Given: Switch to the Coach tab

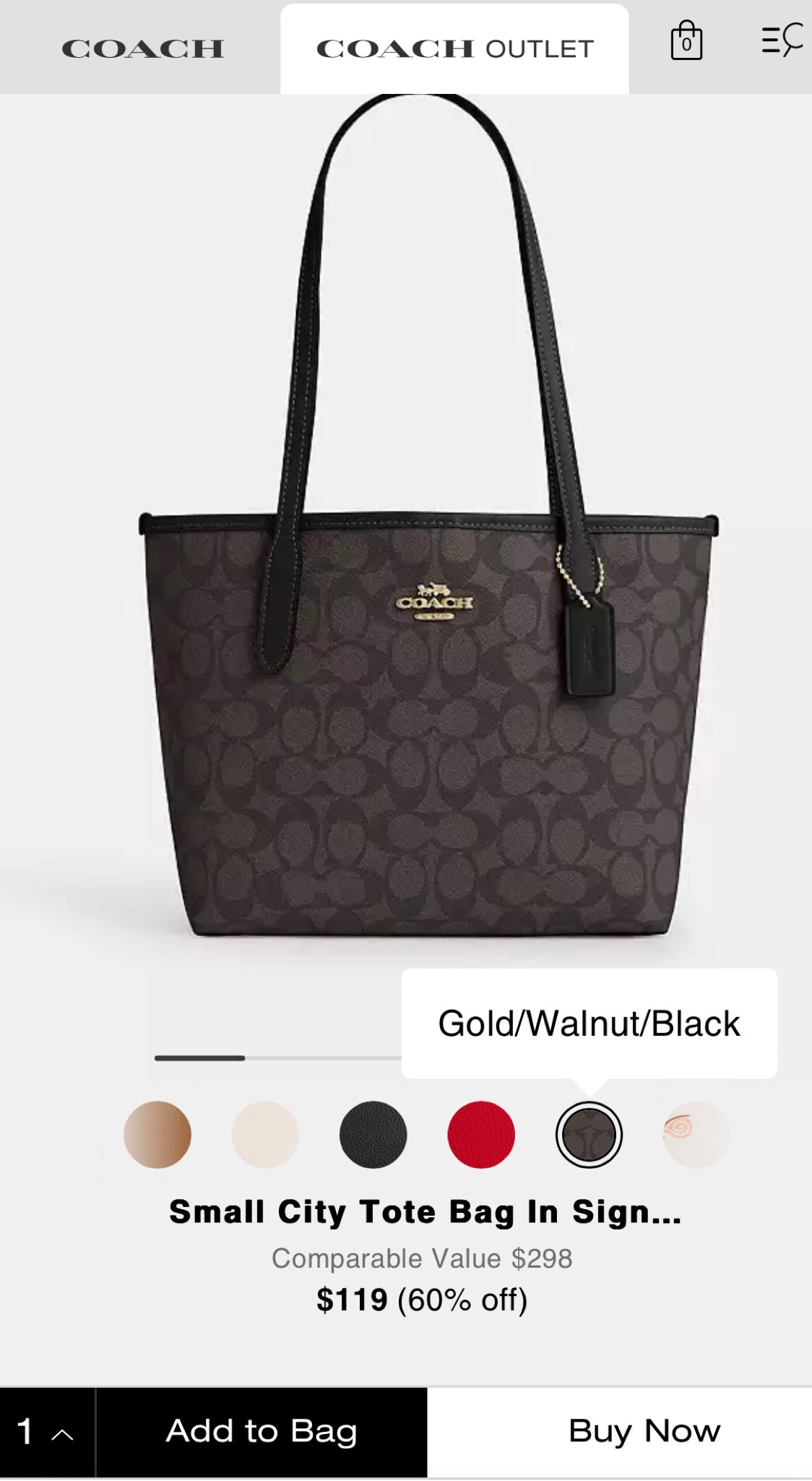Looking at the screenshot, I should 142,48.
